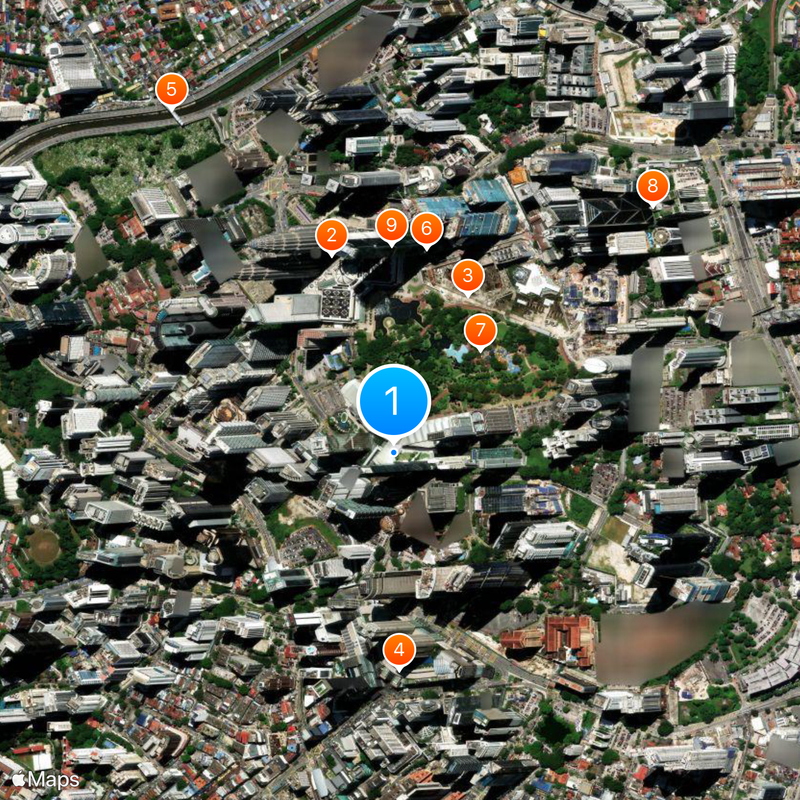Select the blue pin numbered 1
The width and height of the screenshot is (800, 800).
(x=393, y=401)
